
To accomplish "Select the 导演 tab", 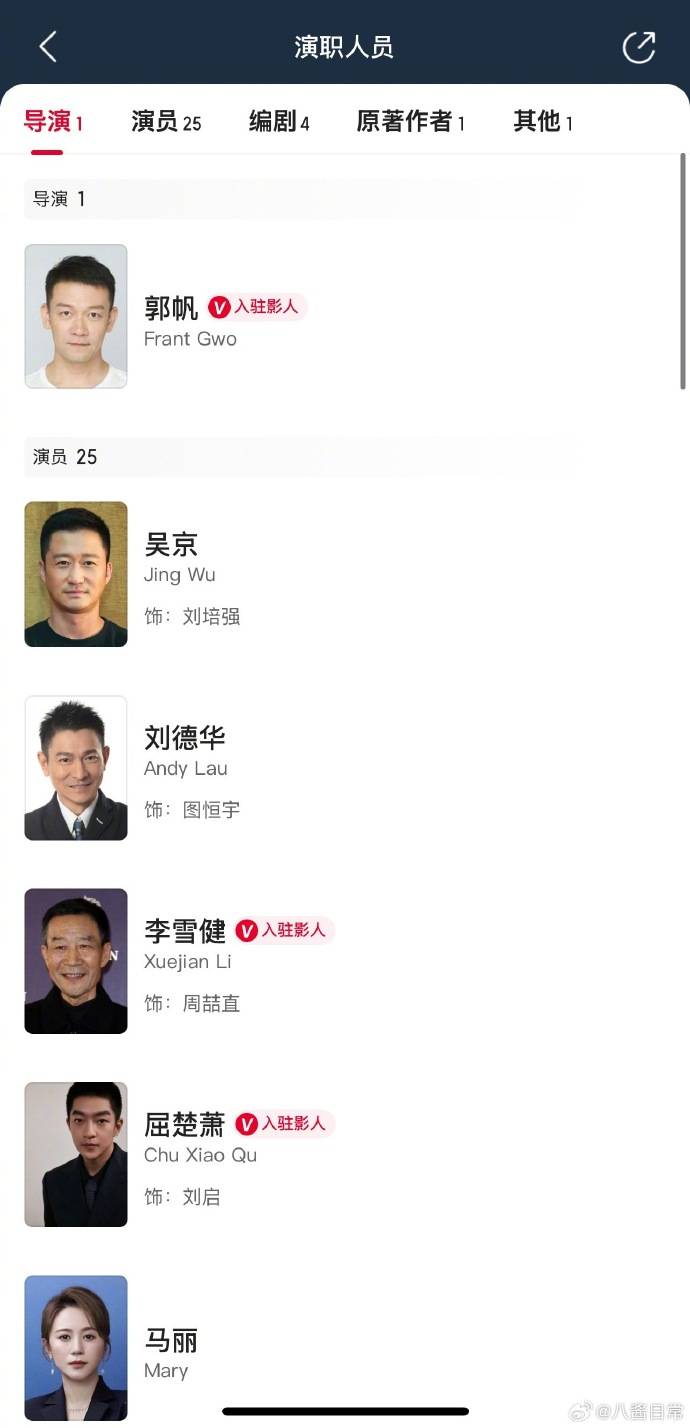I will click(x=52, y=122).
